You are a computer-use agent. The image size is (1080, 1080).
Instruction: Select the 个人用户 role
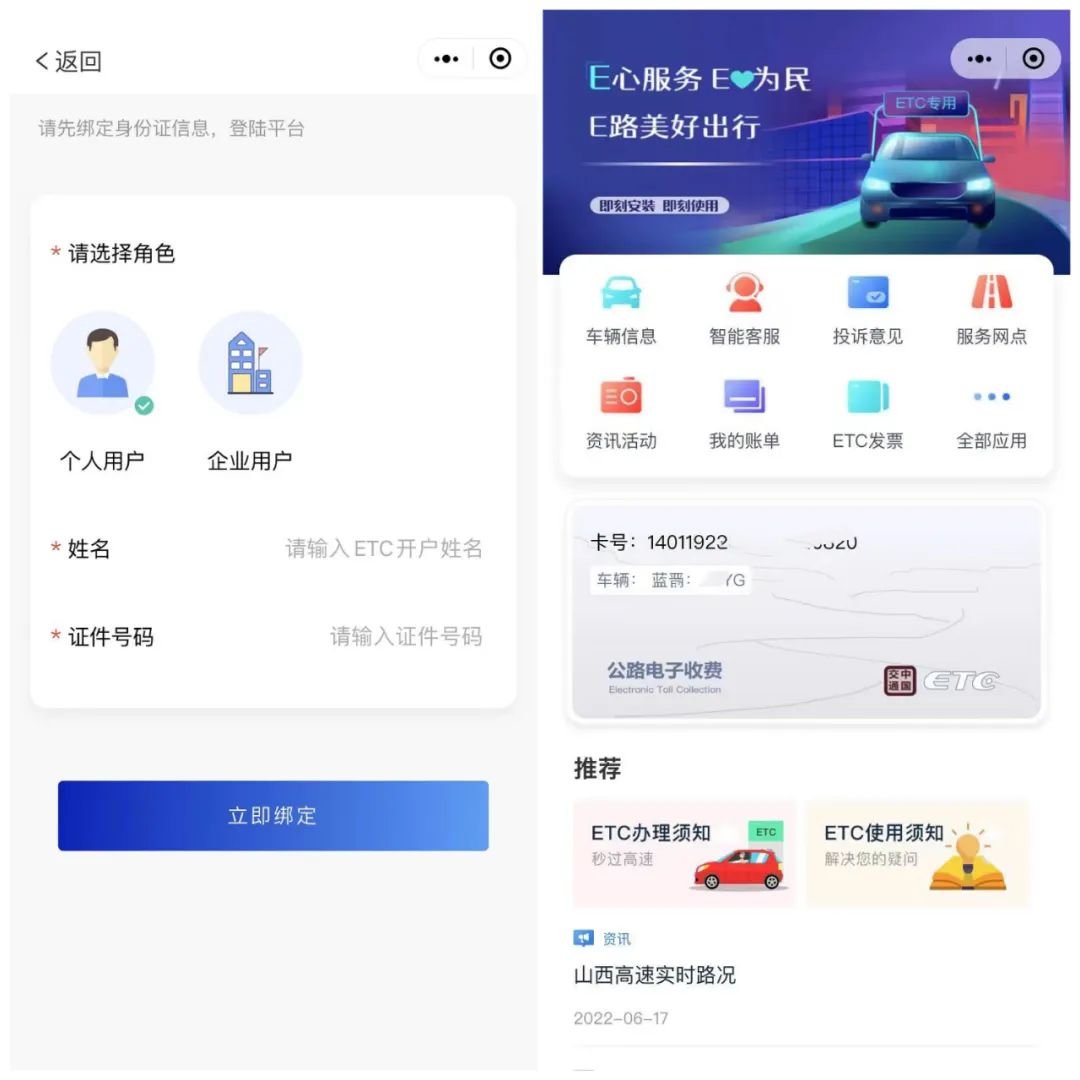tap(102, 363)
